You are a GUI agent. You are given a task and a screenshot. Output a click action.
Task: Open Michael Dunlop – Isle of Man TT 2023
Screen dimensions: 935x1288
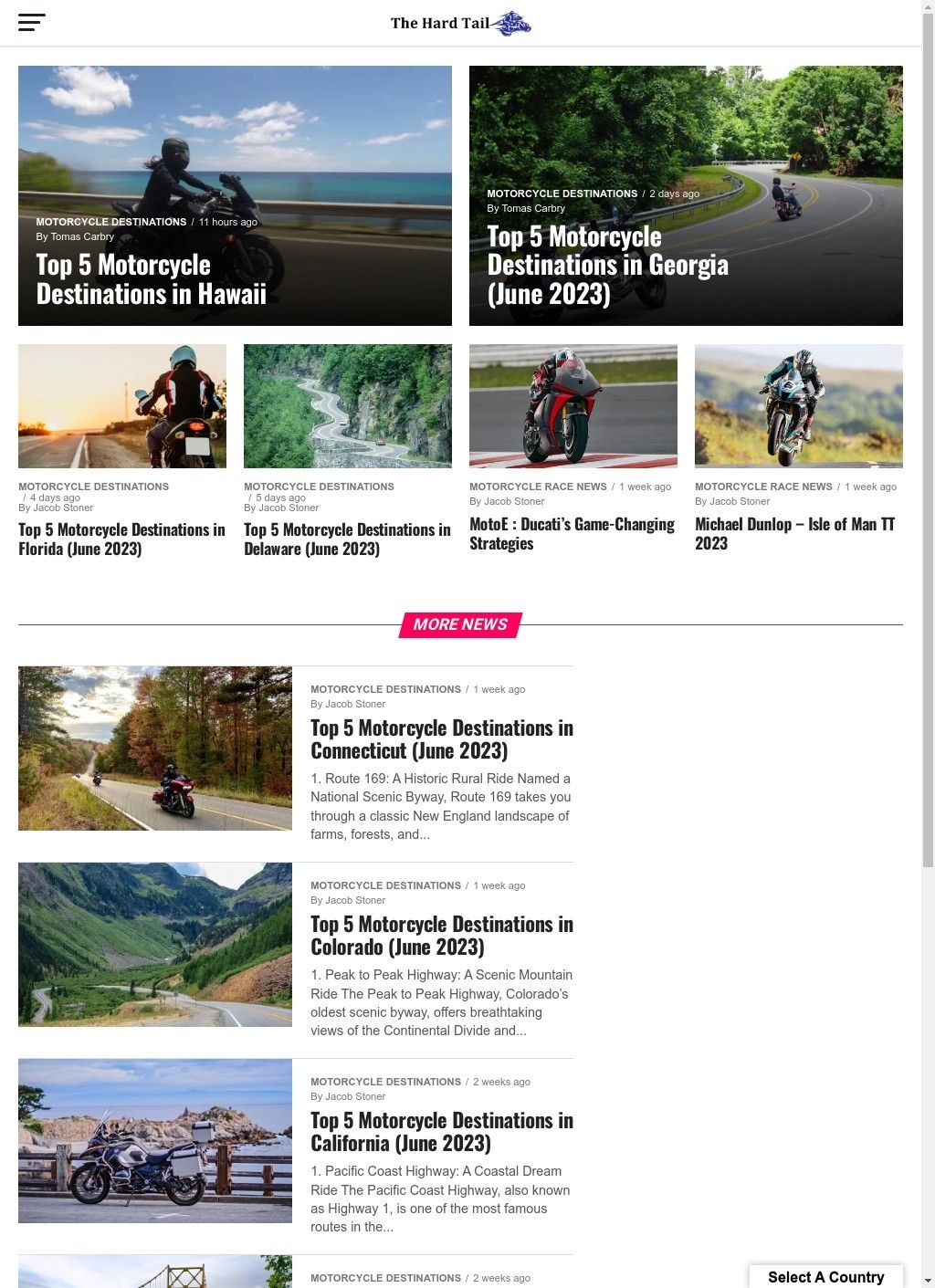point(794,534)
